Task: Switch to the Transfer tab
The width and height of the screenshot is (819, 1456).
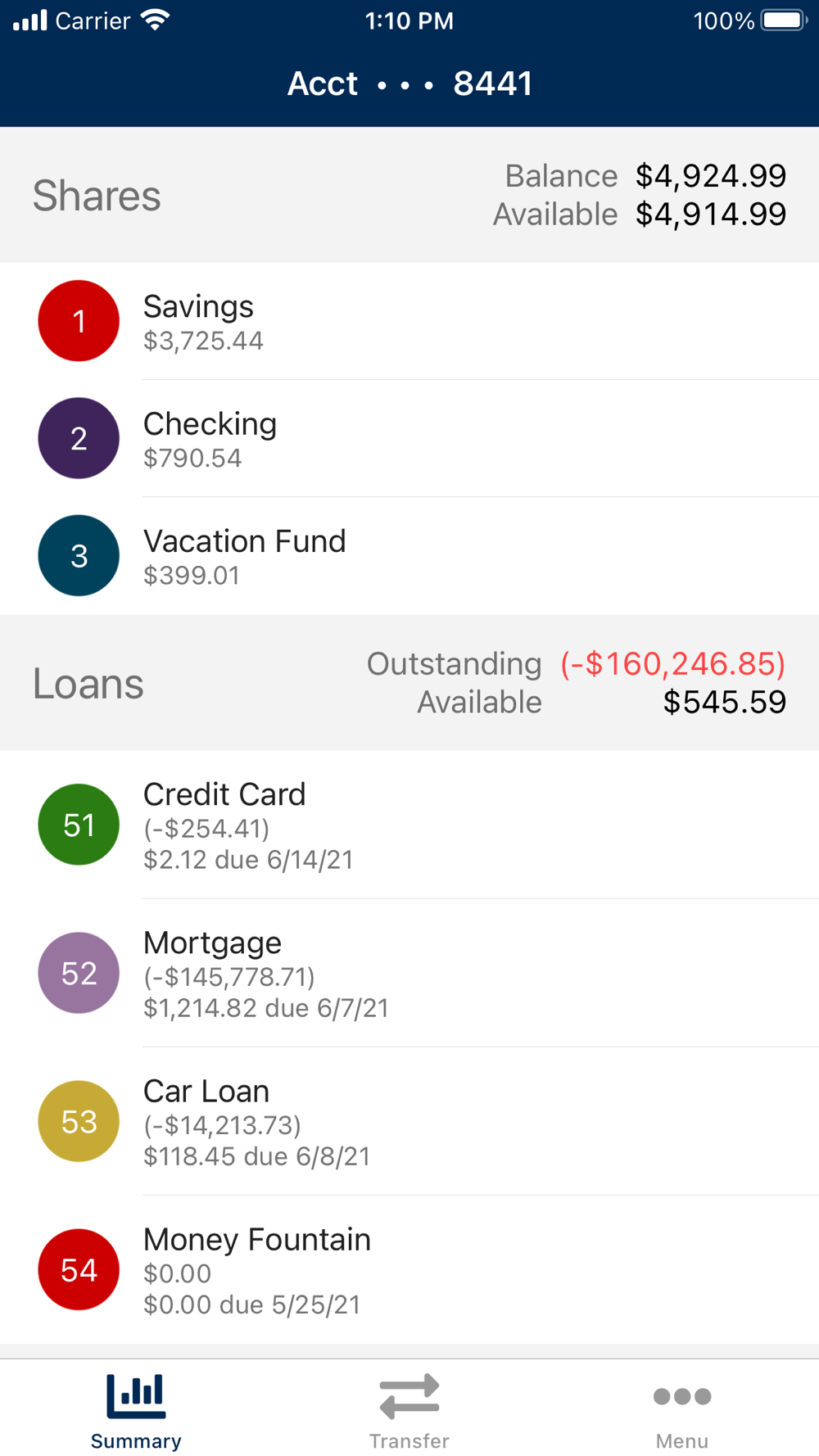Action: pos(409,1410)
